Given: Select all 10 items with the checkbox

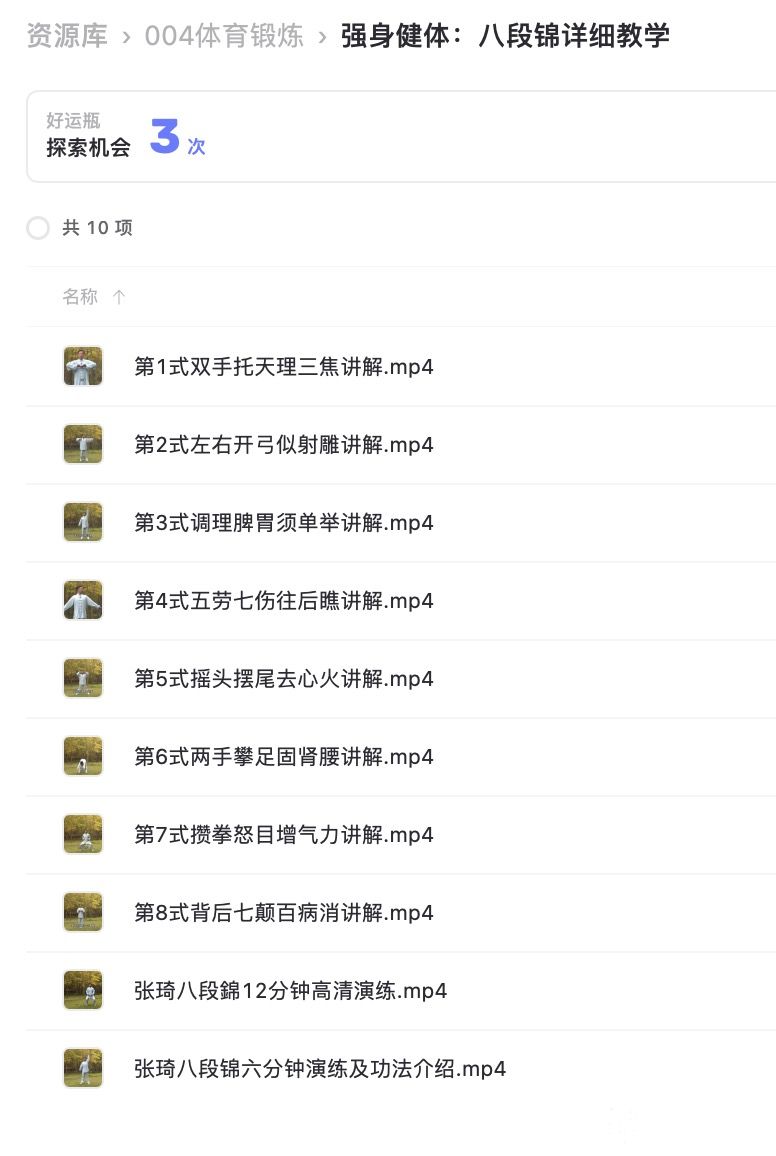Looking at the screenshot, I should point(38,228).
